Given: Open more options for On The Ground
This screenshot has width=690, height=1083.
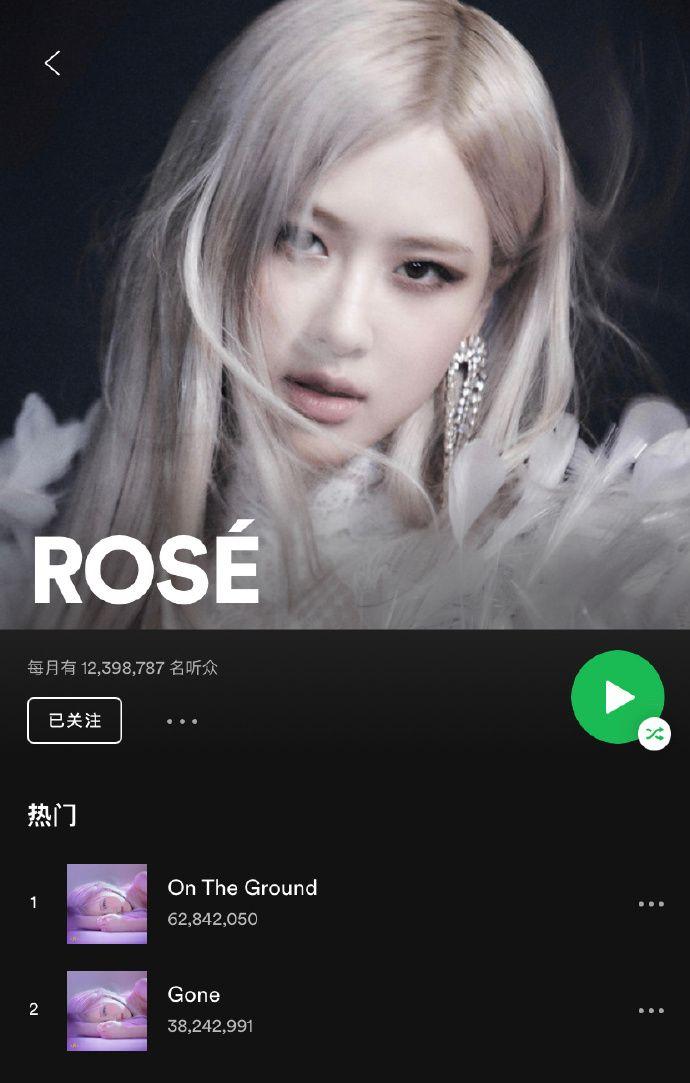Looking at the screenshot, I should click(651, 904).
